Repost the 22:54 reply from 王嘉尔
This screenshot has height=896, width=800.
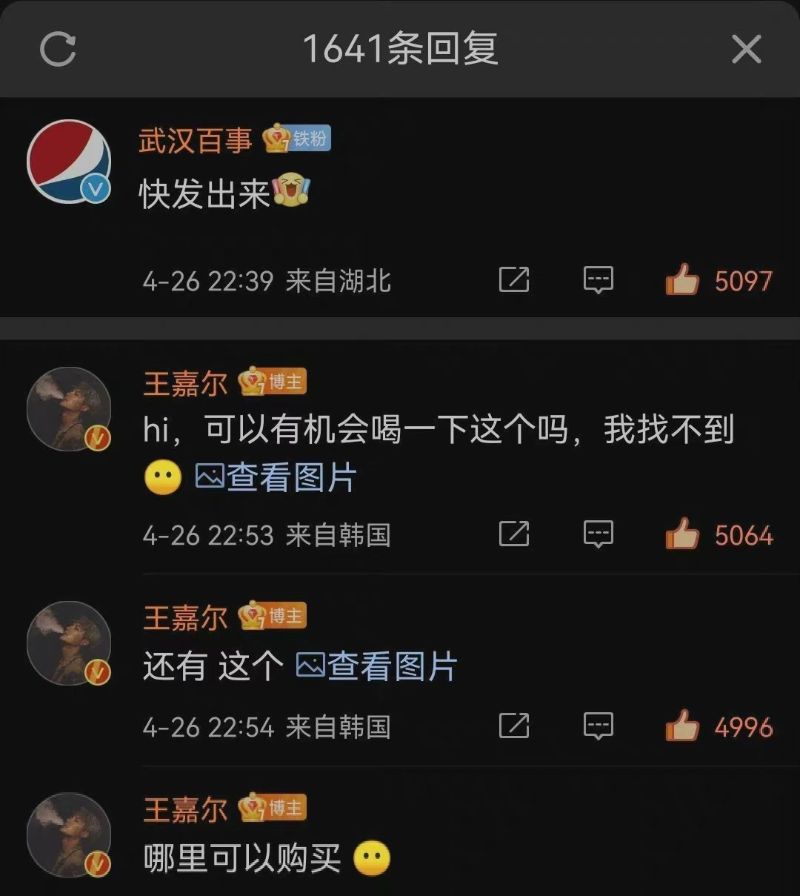514,725
